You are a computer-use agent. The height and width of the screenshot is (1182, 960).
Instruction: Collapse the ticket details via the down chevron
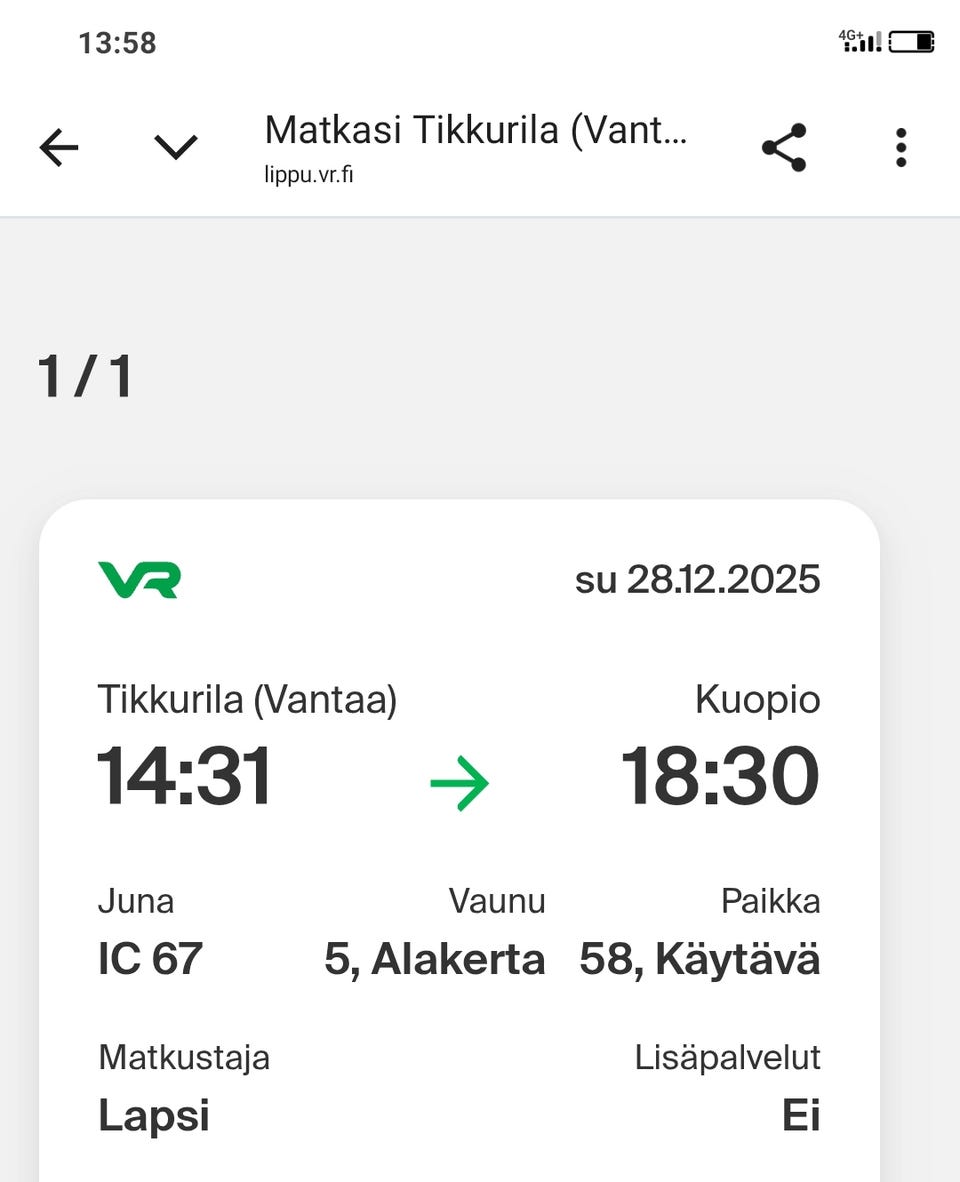tap(175, 146)
